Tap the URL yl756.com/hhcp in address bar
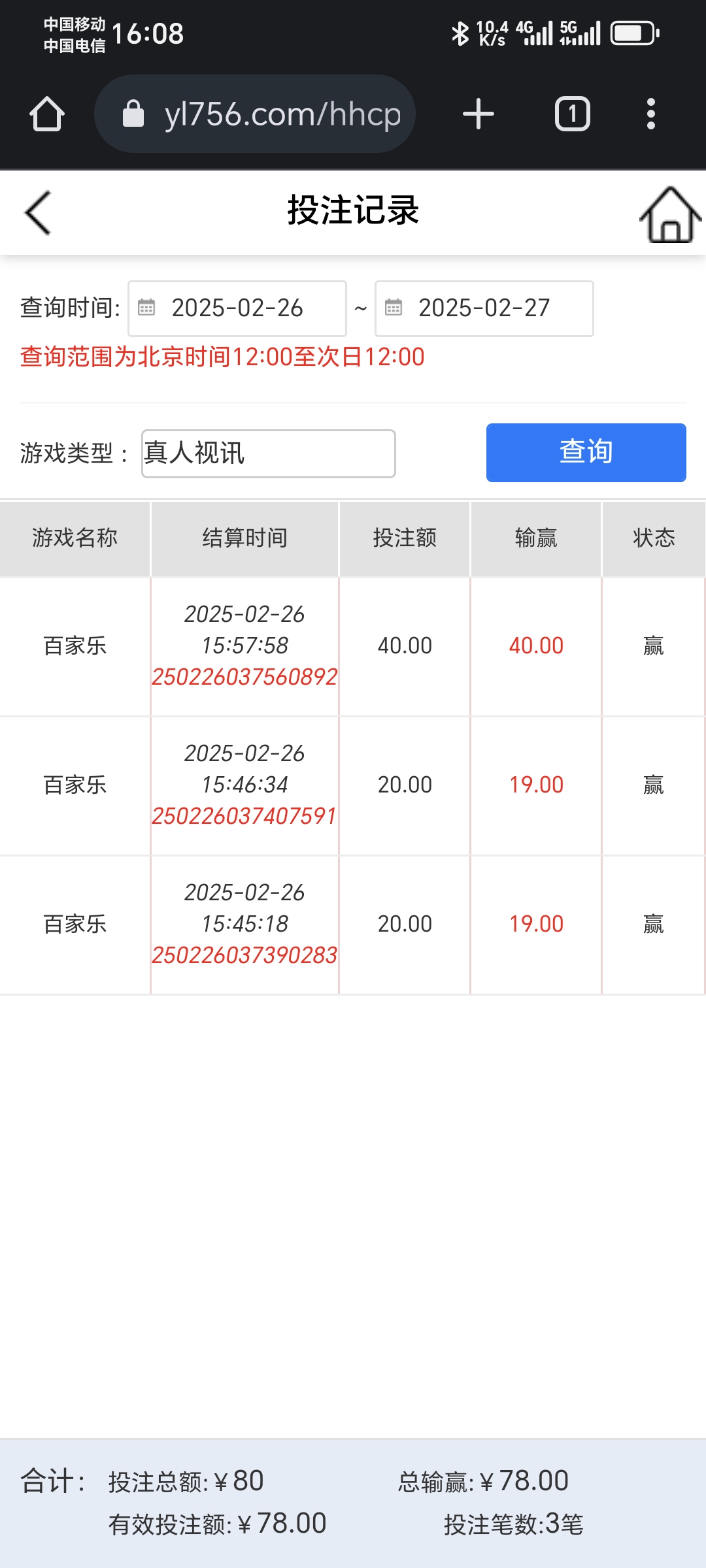The image size is (706, 1568). (x=281, y=112)
